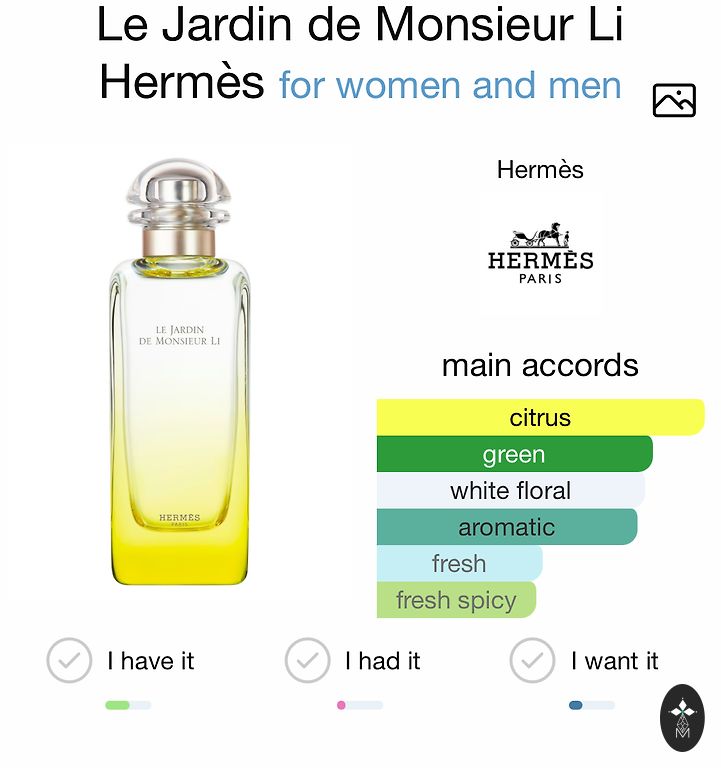View the Le Jardin de Monsieur Li bottle image

click(x=179, y=372)
